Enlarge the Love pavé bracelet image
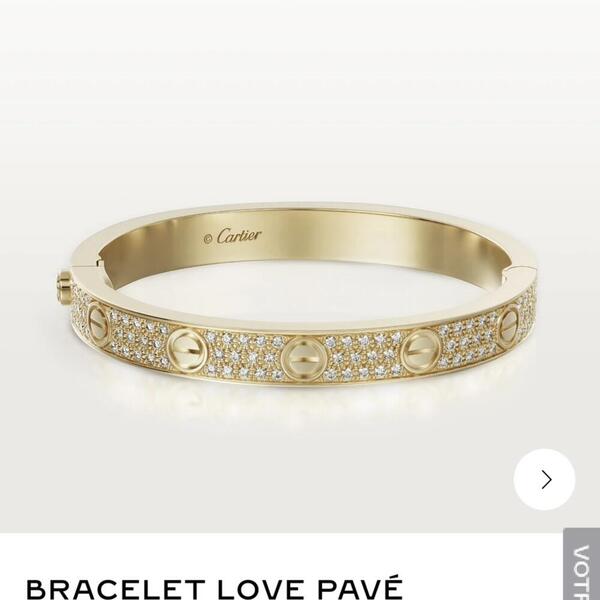 click(x=300, y=310)
